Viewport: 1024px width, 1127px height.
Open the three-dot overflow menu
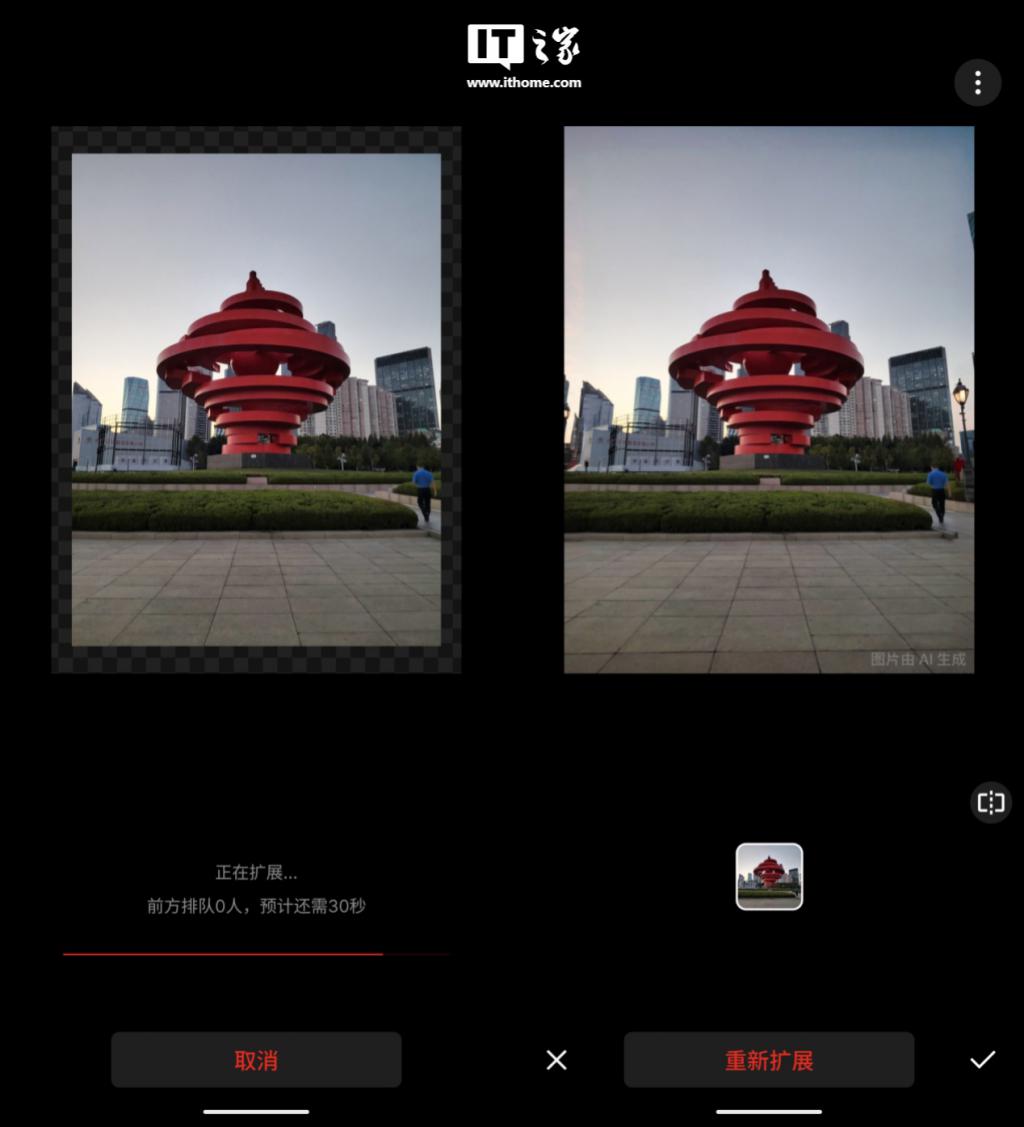(x=977, y=83)
